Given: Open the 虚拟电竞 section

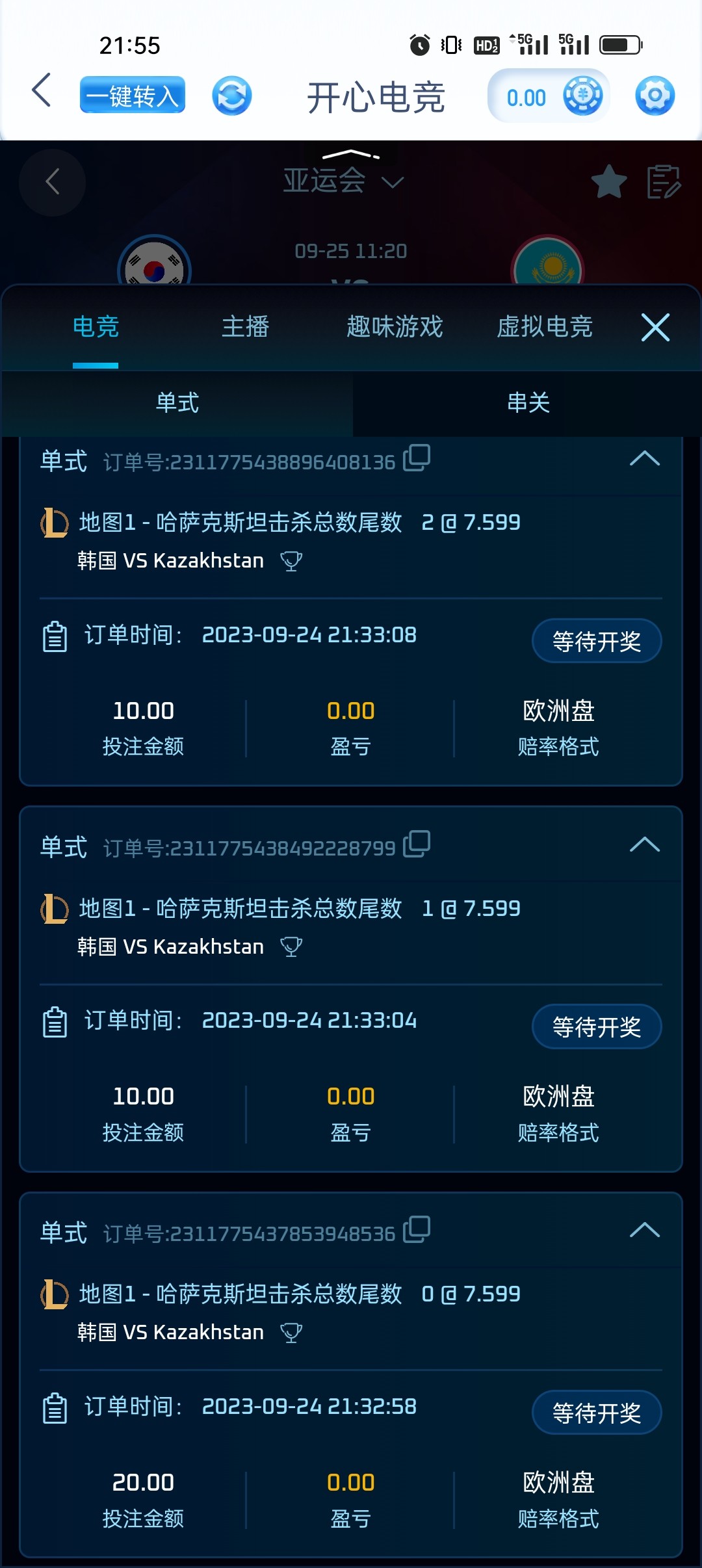Looking at the screenshot, I should (545, 328).
